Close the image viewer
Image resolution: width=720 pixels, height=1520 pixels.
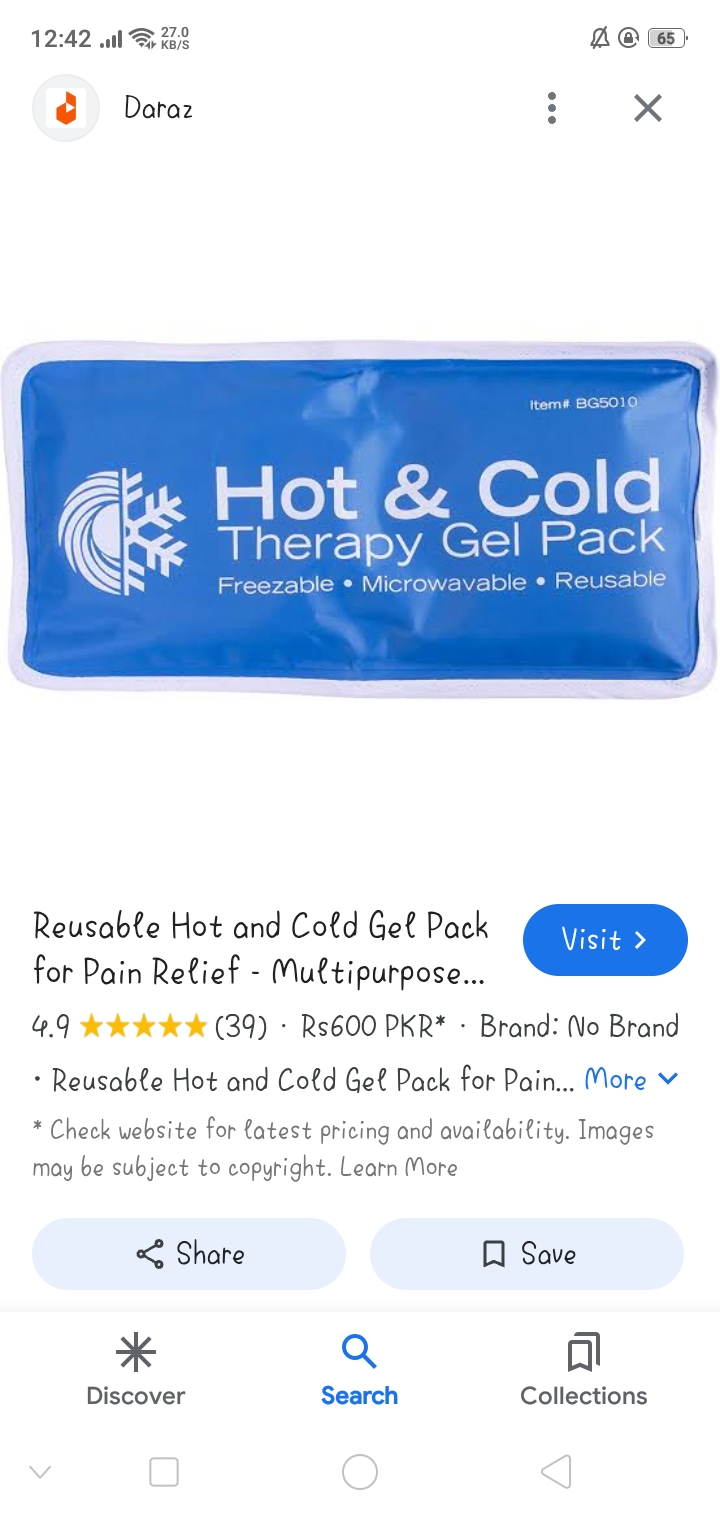tap(648, 108)
